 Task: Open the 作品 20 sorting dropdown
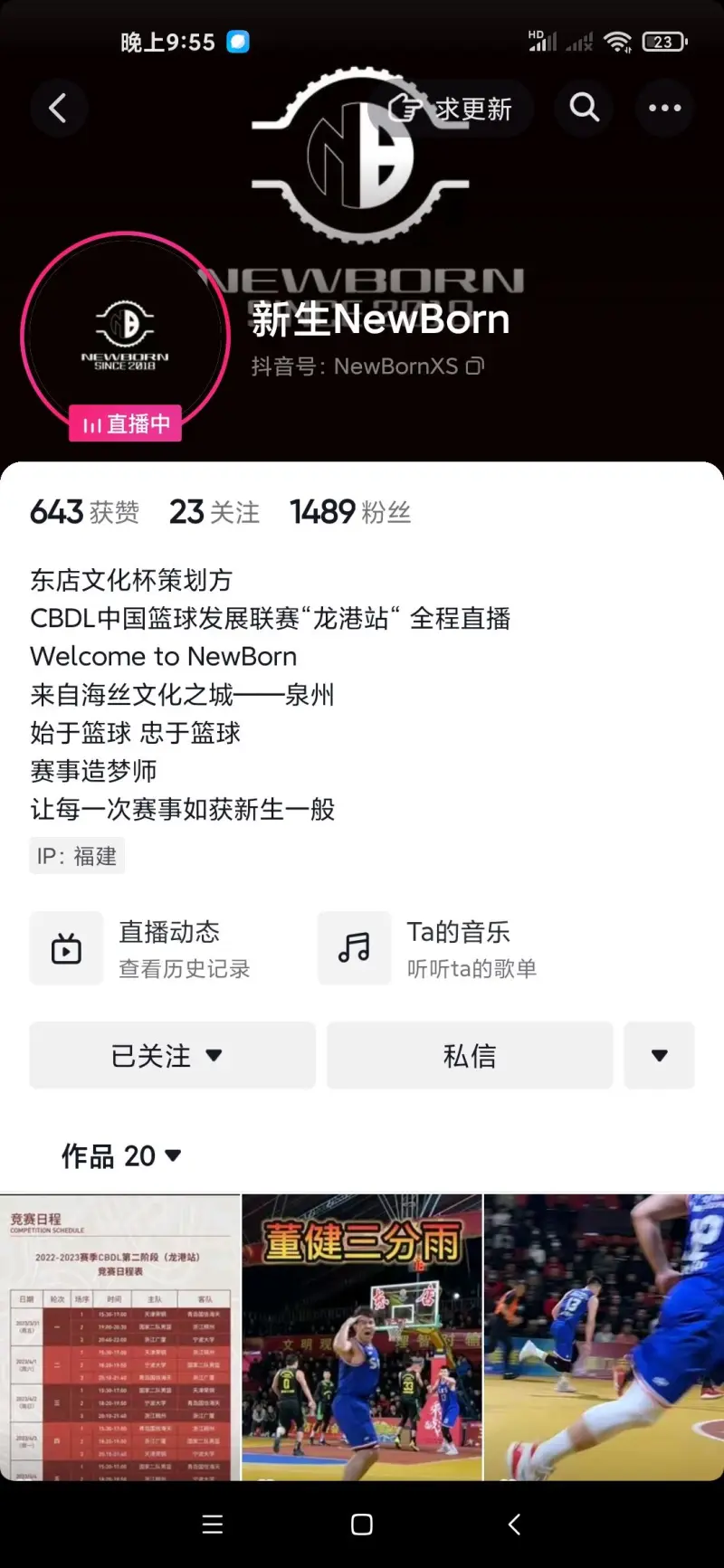[x=122, y=1155]
